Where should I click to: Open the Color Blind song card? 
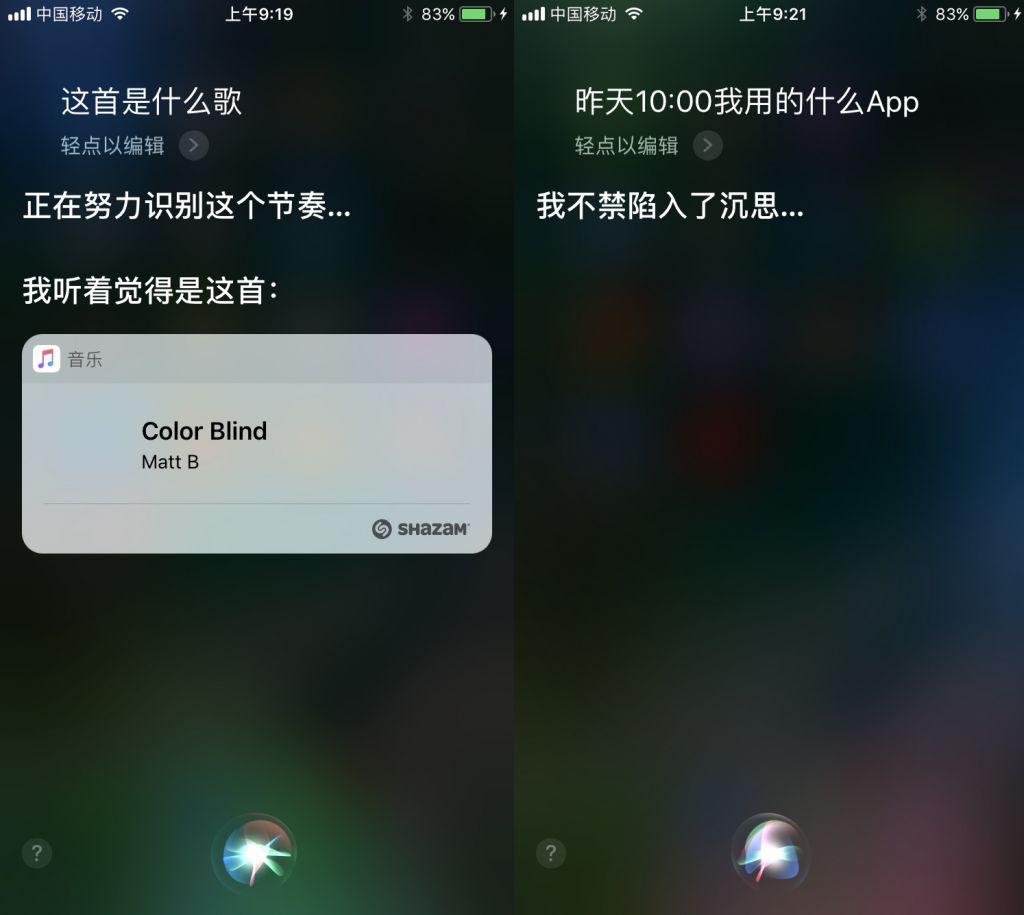(256, 445)
